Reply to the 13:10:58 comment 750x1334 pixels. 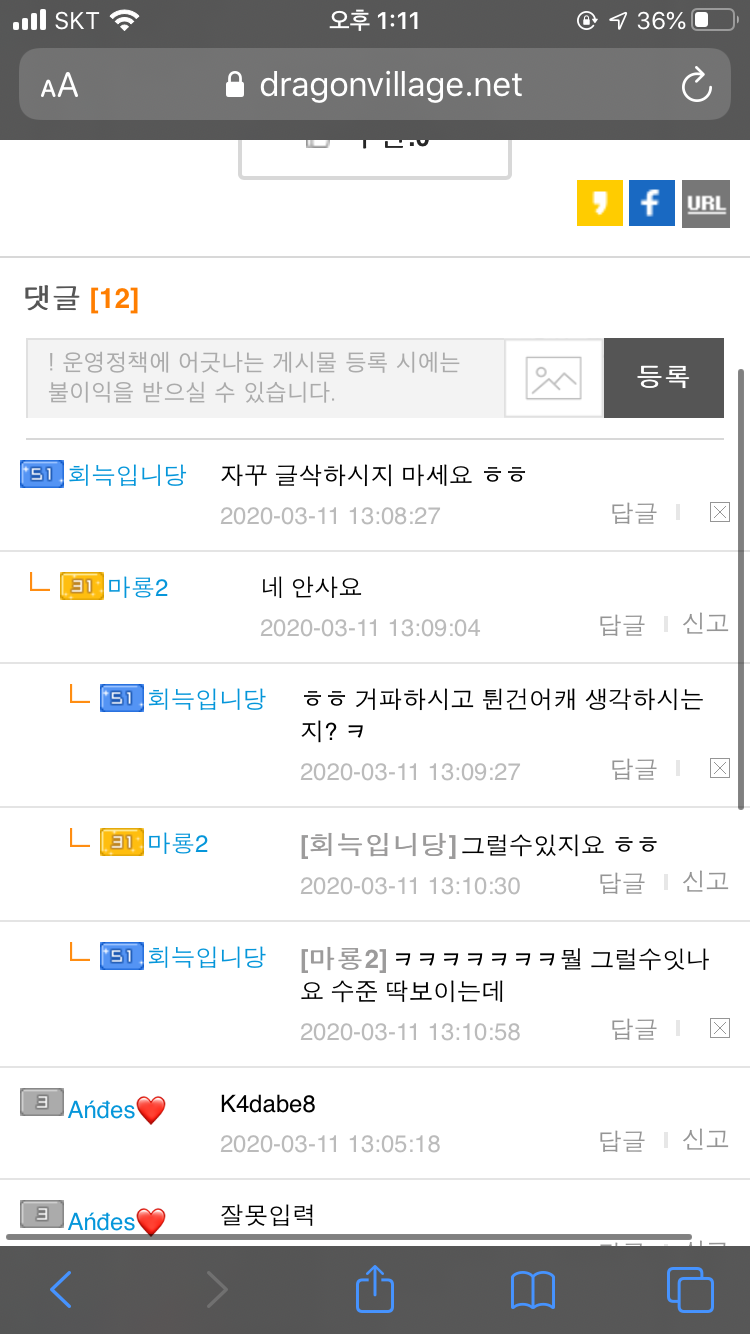point(633,1028)
